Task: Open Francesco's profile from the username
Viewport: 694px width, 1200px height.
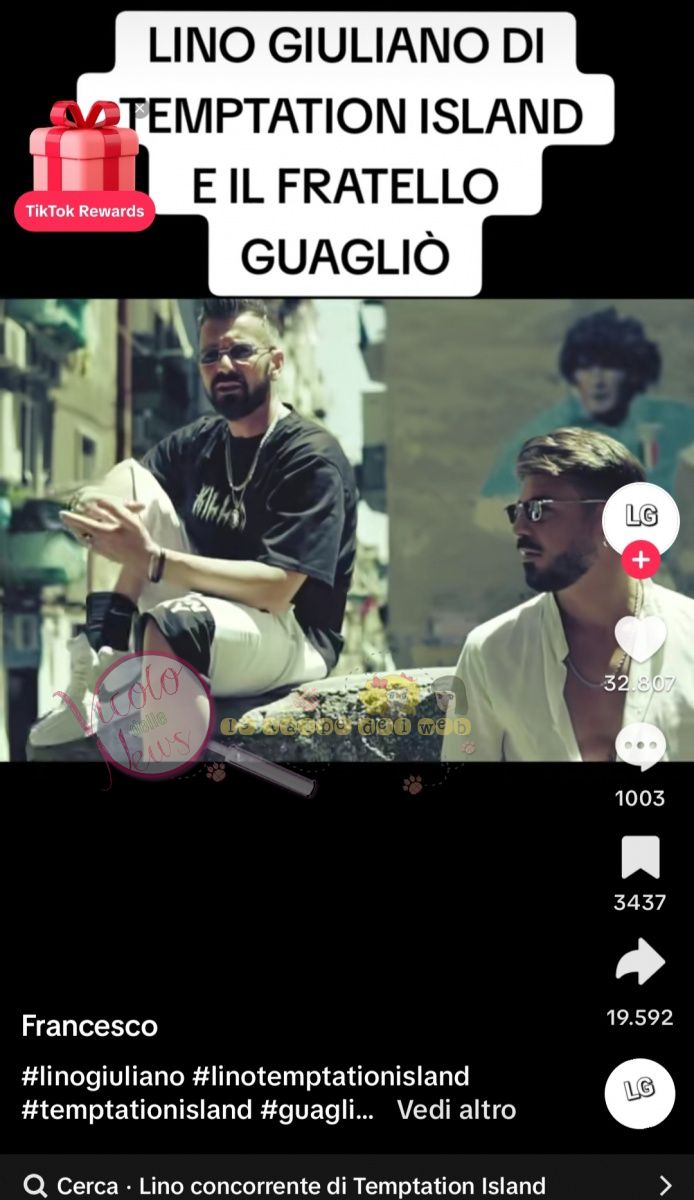Action: pos(90,1026)
